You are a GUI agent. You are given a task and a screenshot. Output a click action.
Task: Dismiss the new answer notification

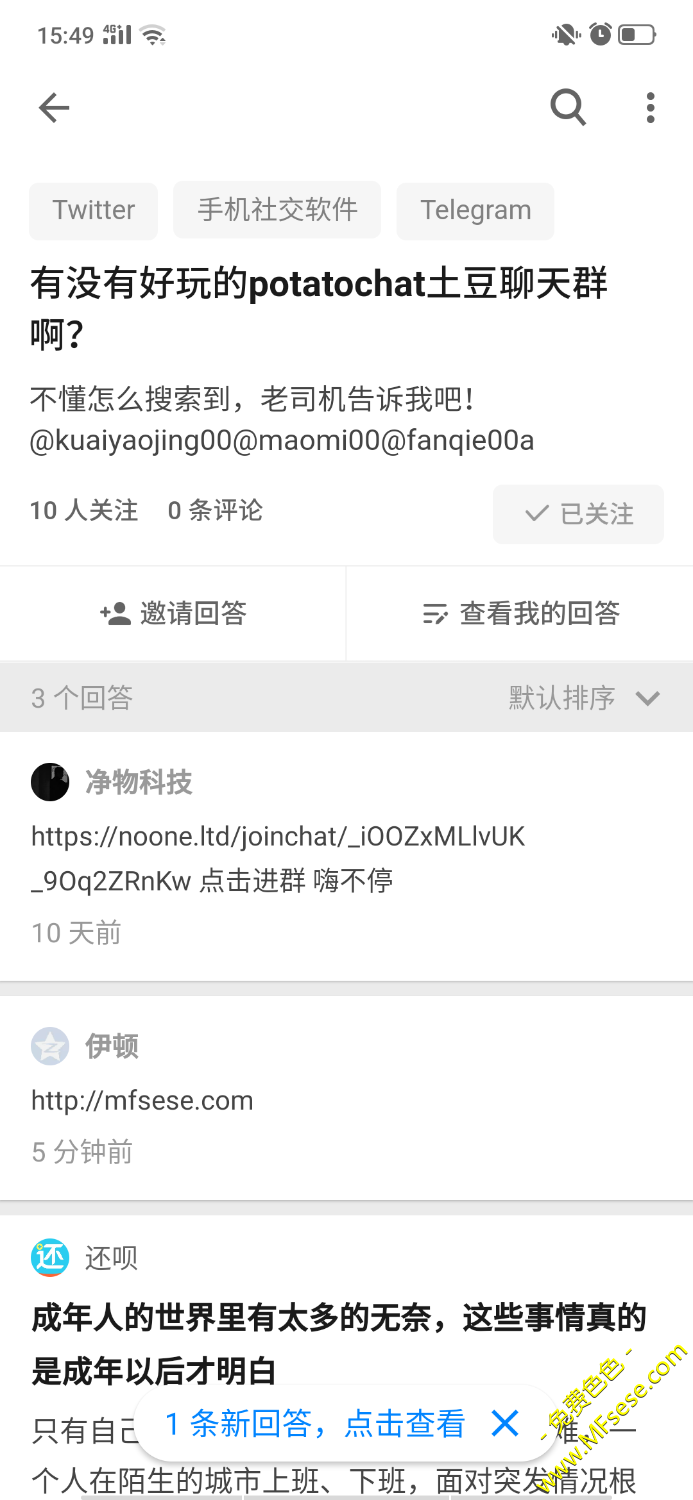[505, 1423]
